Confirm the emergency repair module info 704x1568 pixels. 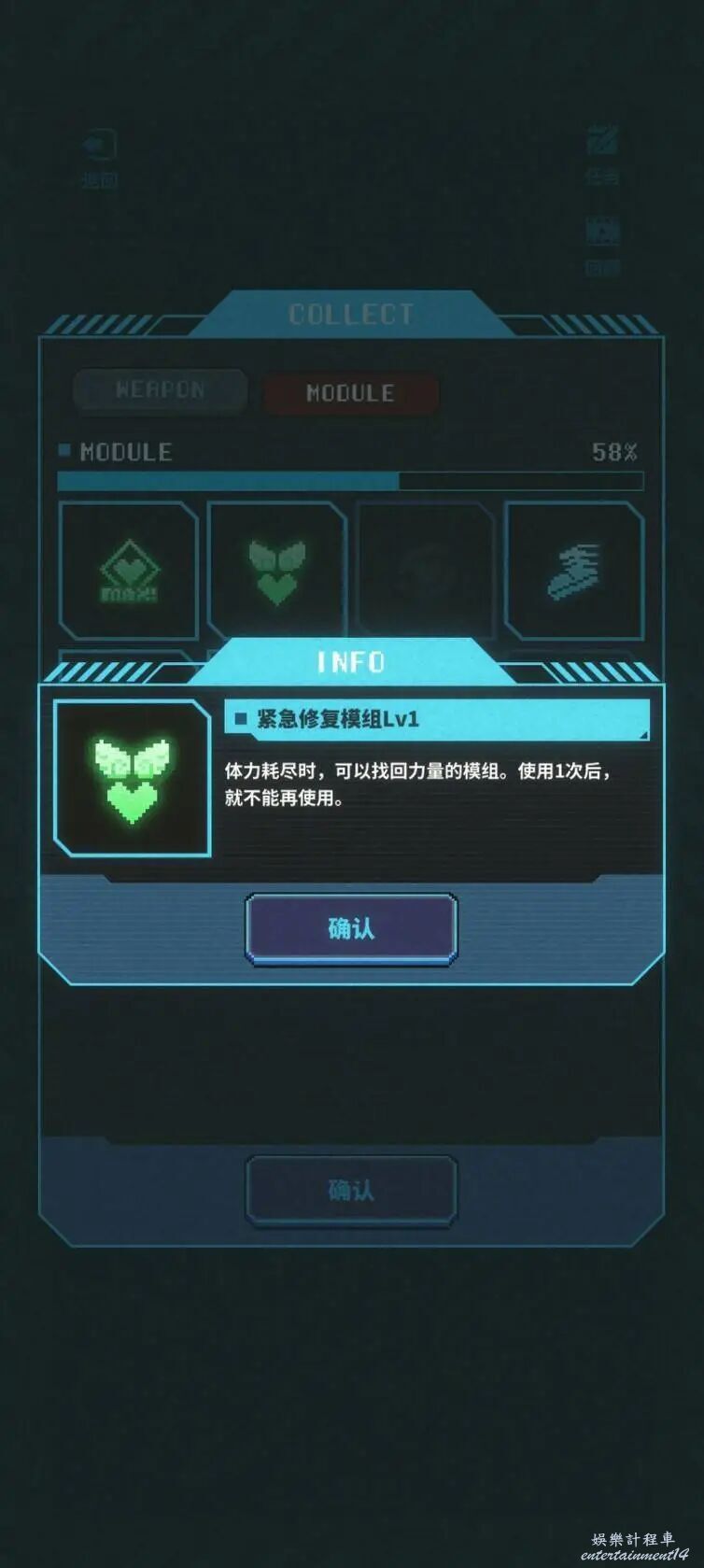click(351, 928)
